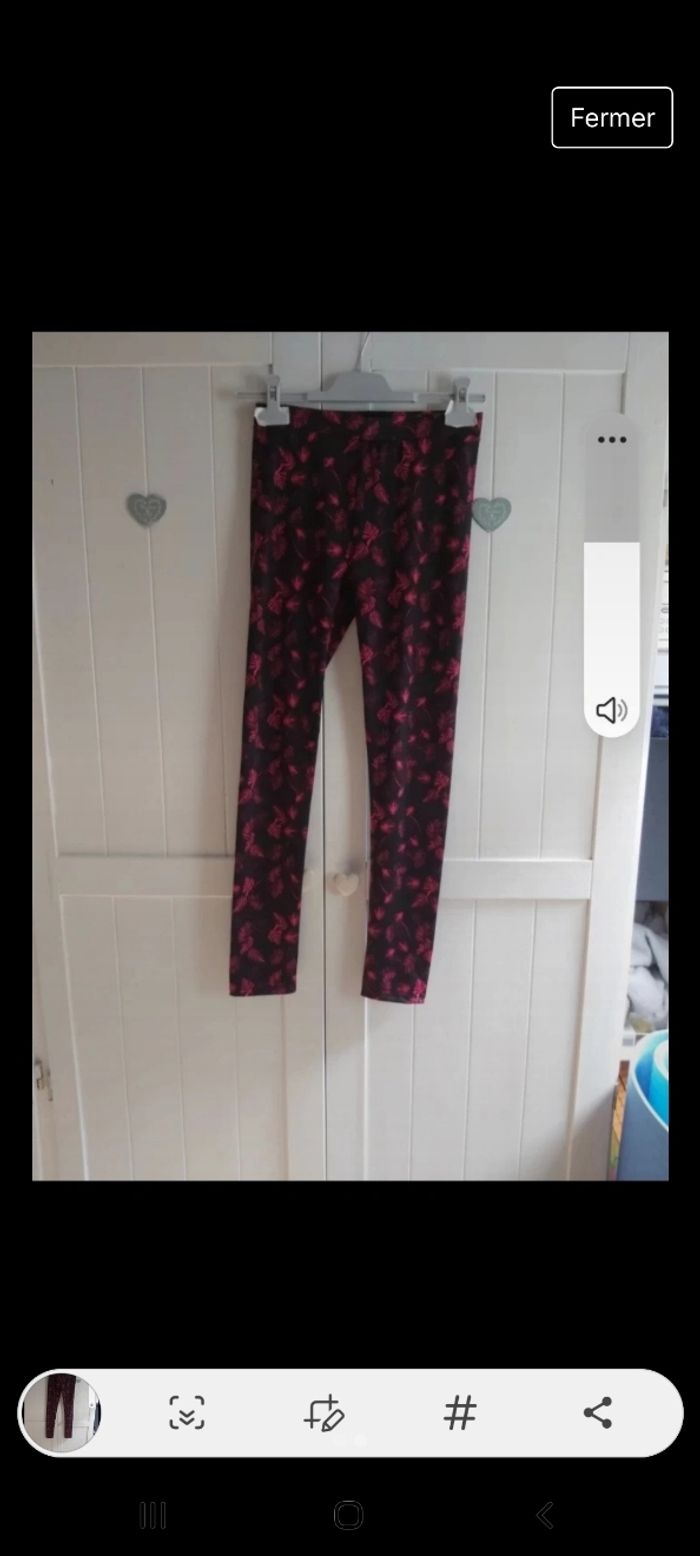Open the volume panel's three-dots options
This screenshot has width=700, height=1556.
[612, 440]
